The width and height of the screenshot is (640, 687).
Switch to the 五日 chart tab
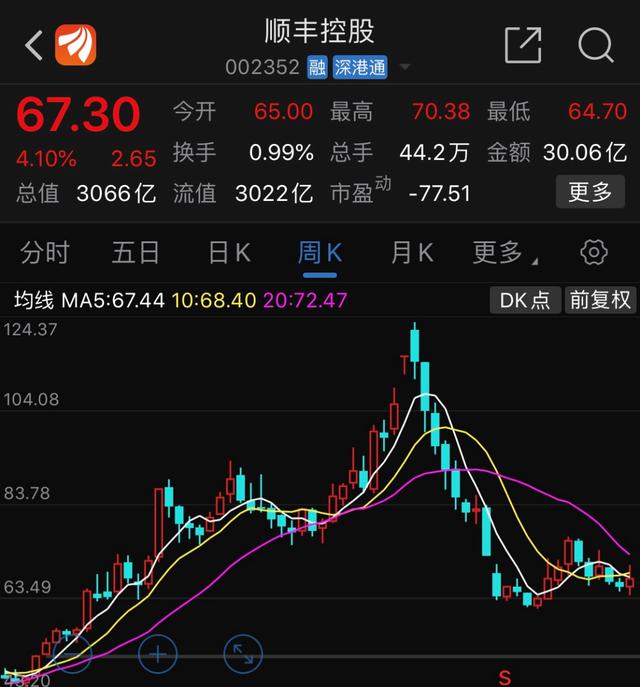pos(136,253)
